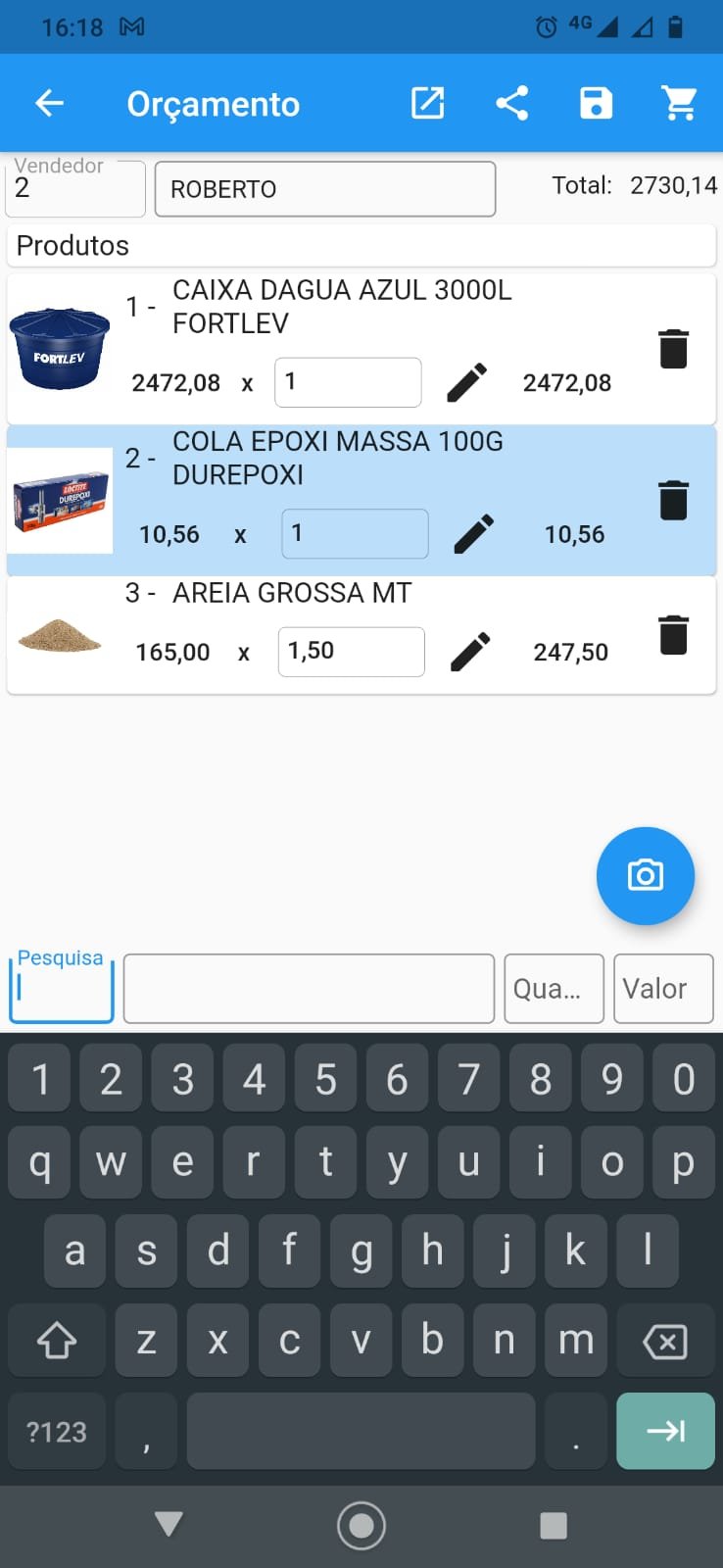The image size is (723, 1568).
Task: Change quantity of AREIA GROSSA MT
Action: click(x=351, y=652)
